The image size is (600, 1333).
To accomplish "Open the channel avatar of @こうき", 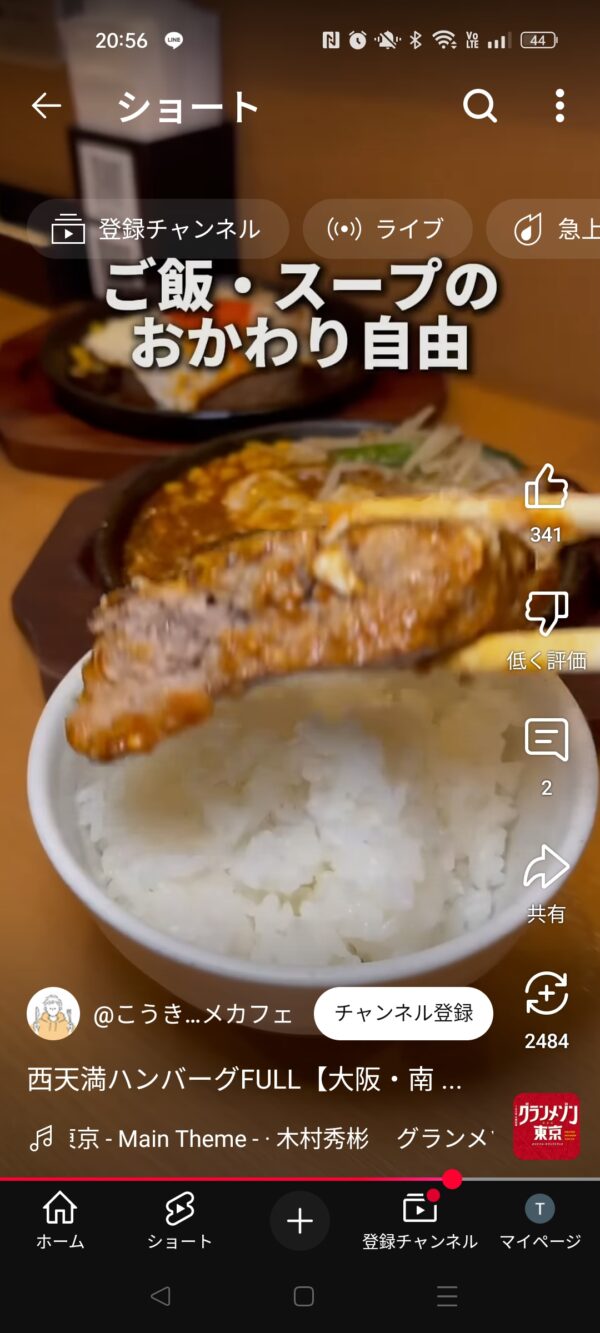I will (53, 1014).
